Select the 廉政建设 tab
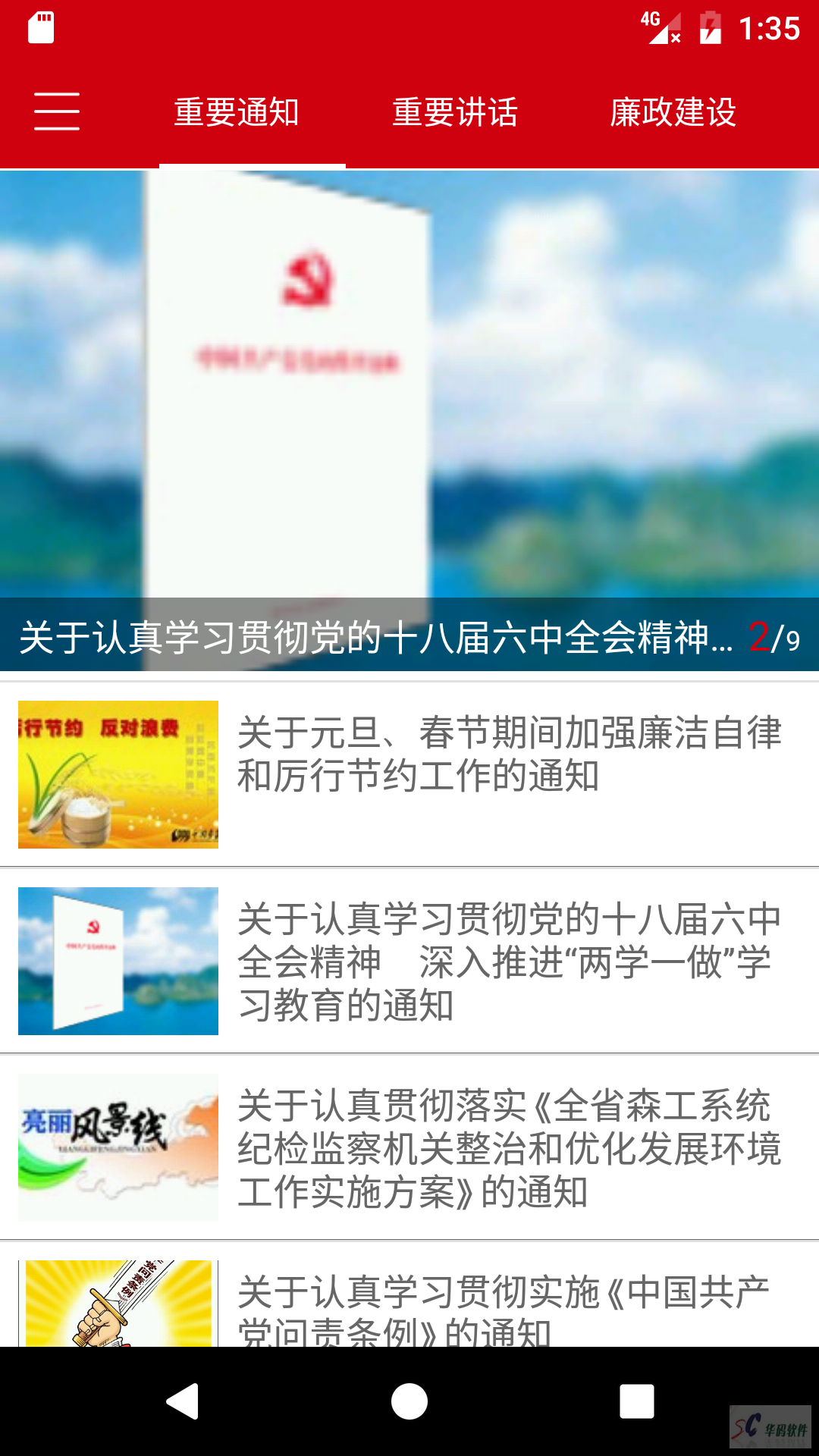 point(673,112)
